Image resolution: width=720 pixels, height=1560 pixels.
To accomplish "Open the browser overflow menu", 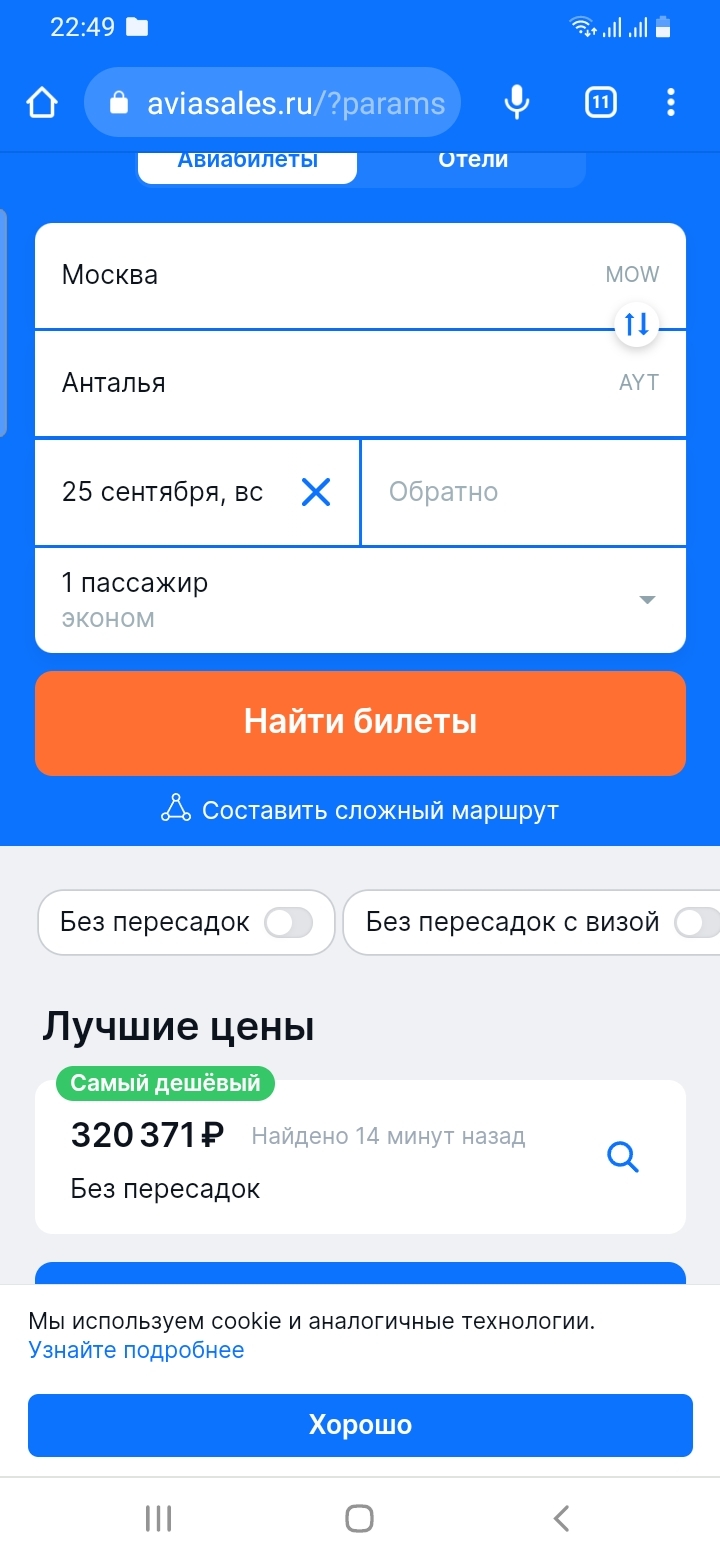I will 670,102.
